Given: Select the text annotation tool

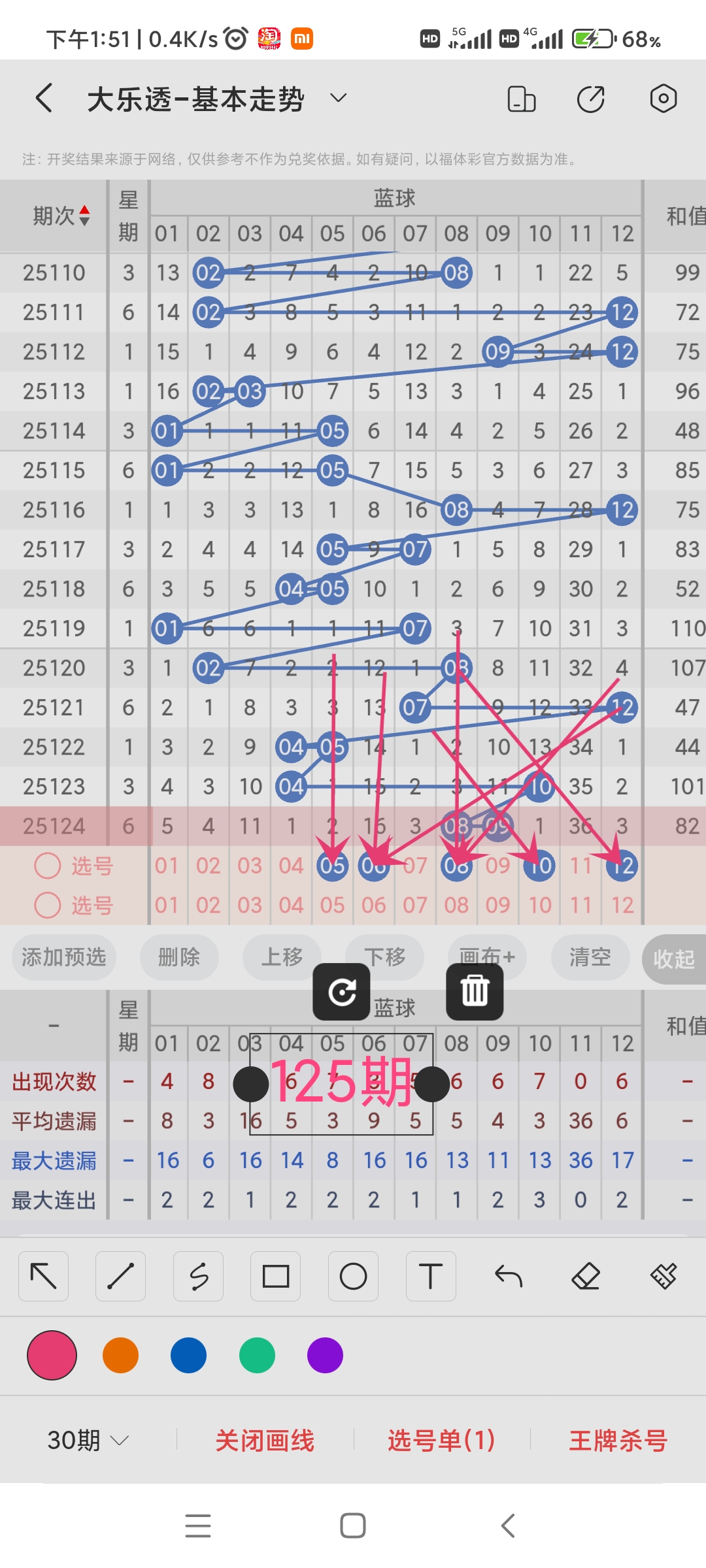Looking at the screenshot, I should click(430, 1276).
